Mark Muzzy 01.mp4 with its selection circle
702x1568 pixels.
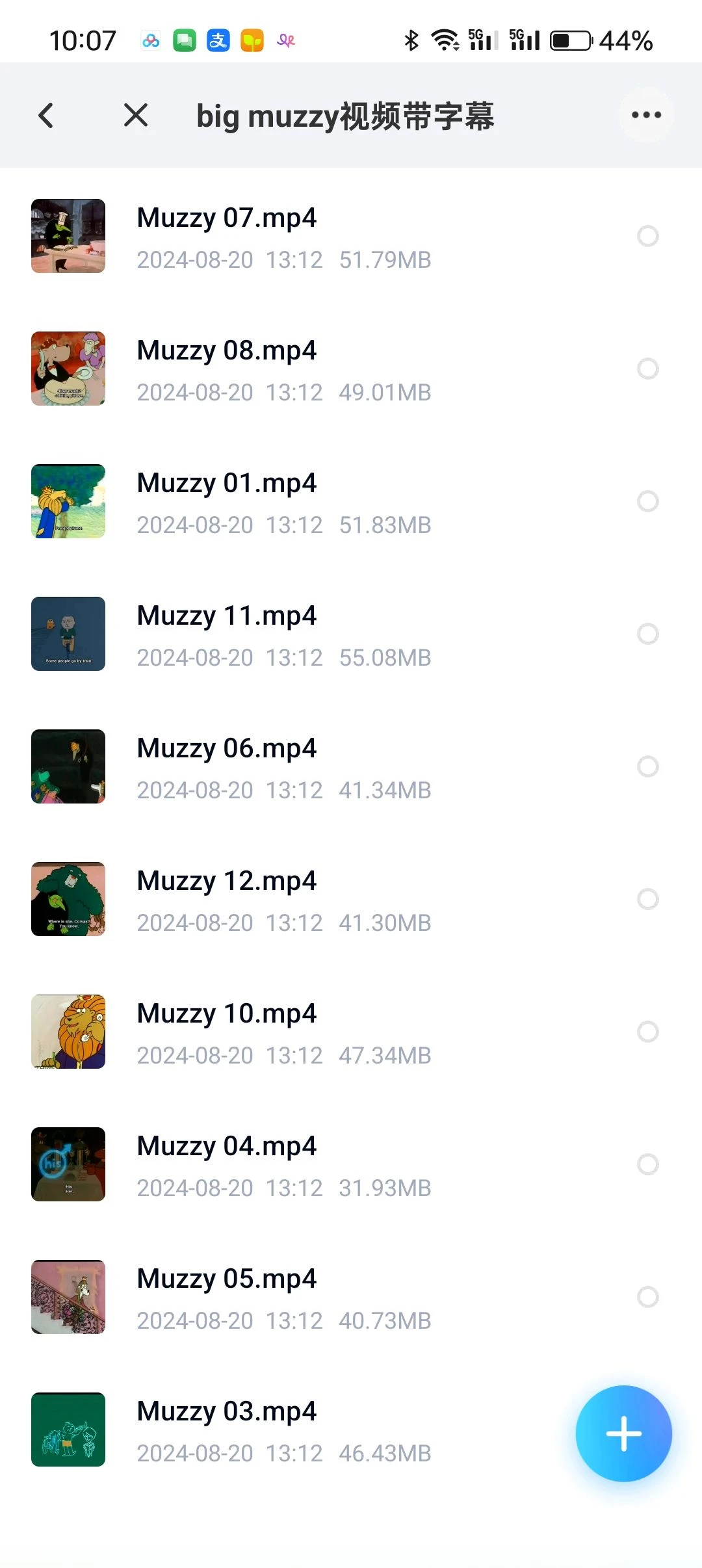[x=647, y=501]
